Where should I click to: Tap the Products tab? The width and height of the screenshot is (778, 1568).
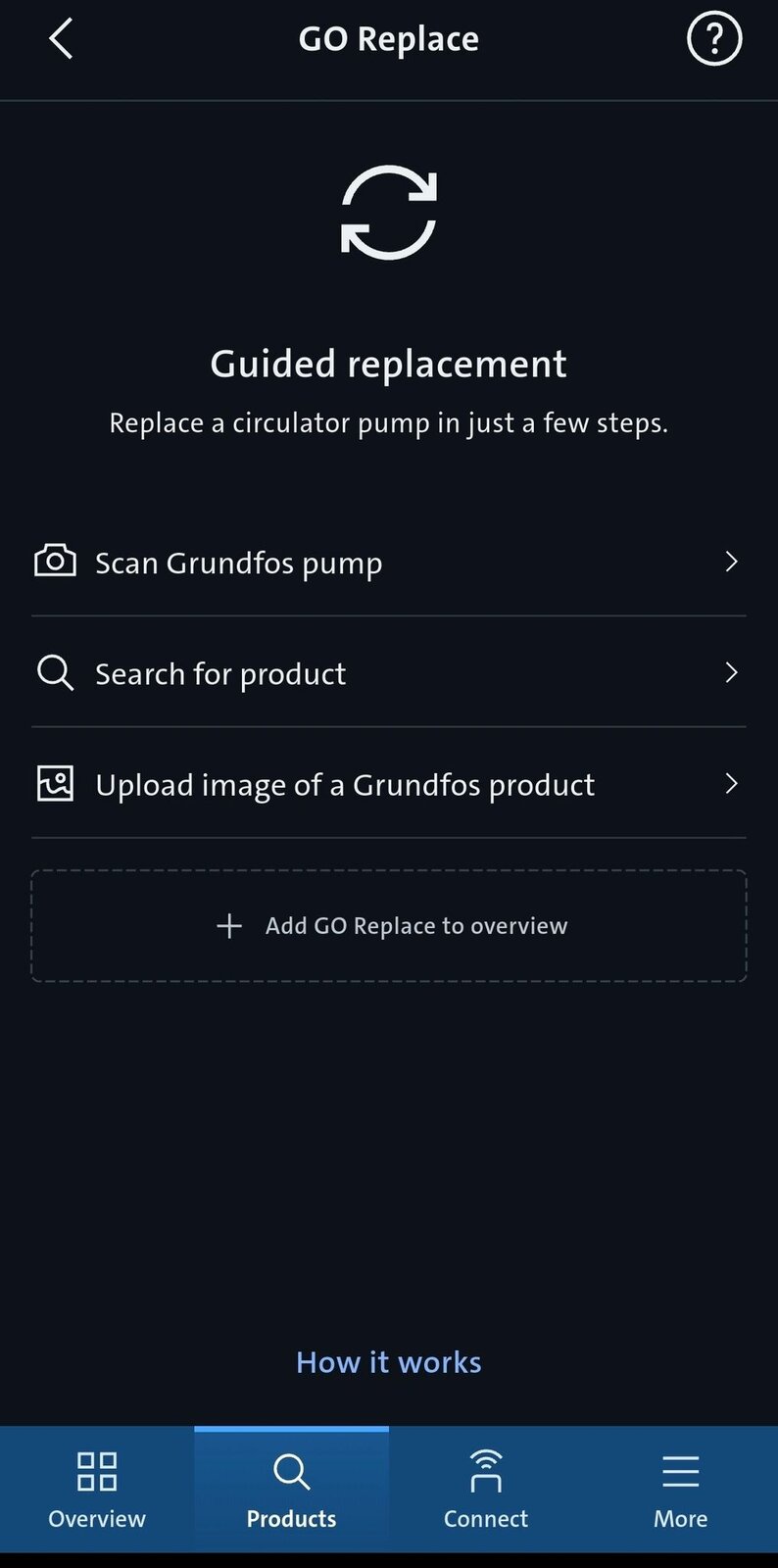(x=291, y=1490)
